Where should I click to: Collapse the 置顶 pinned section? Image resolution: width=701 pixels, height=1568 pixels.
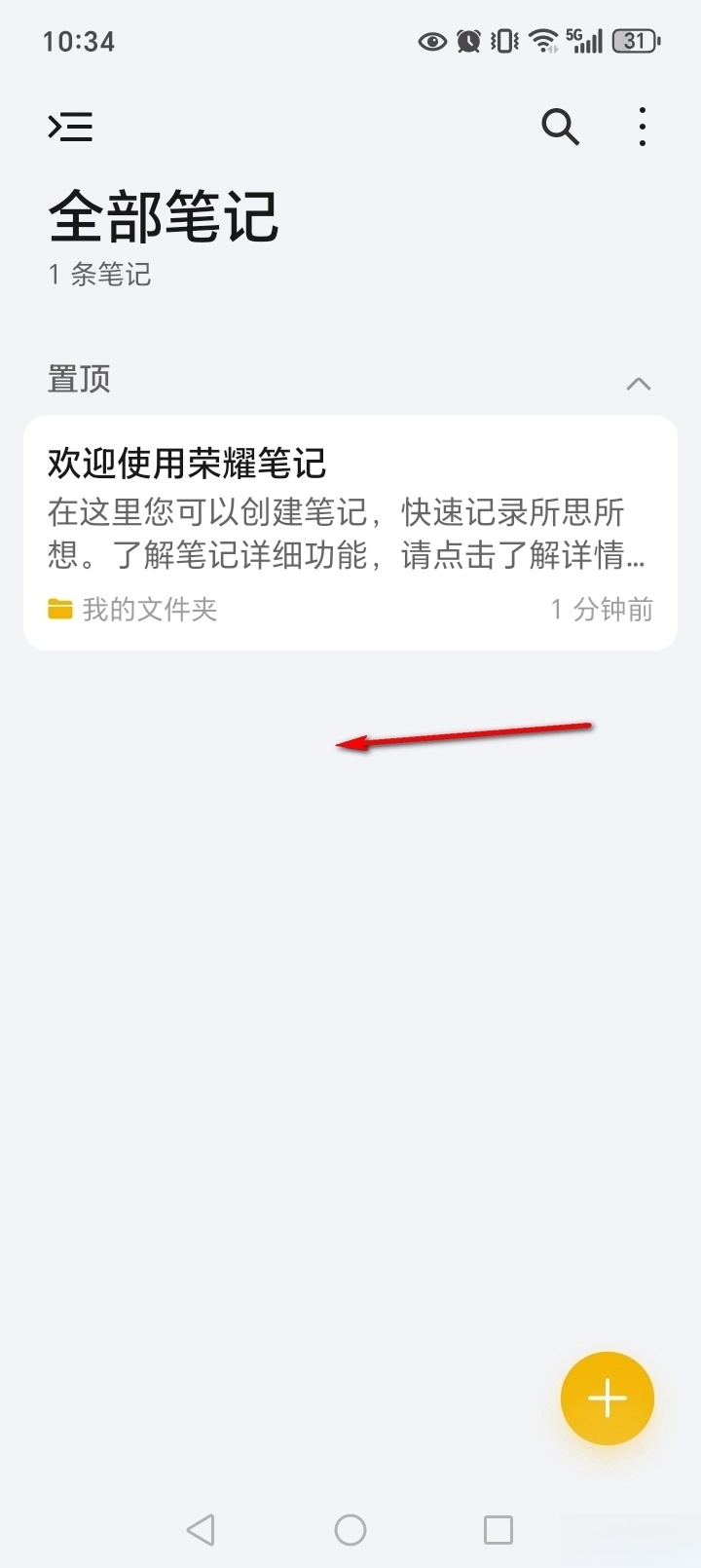pos(638,384)
